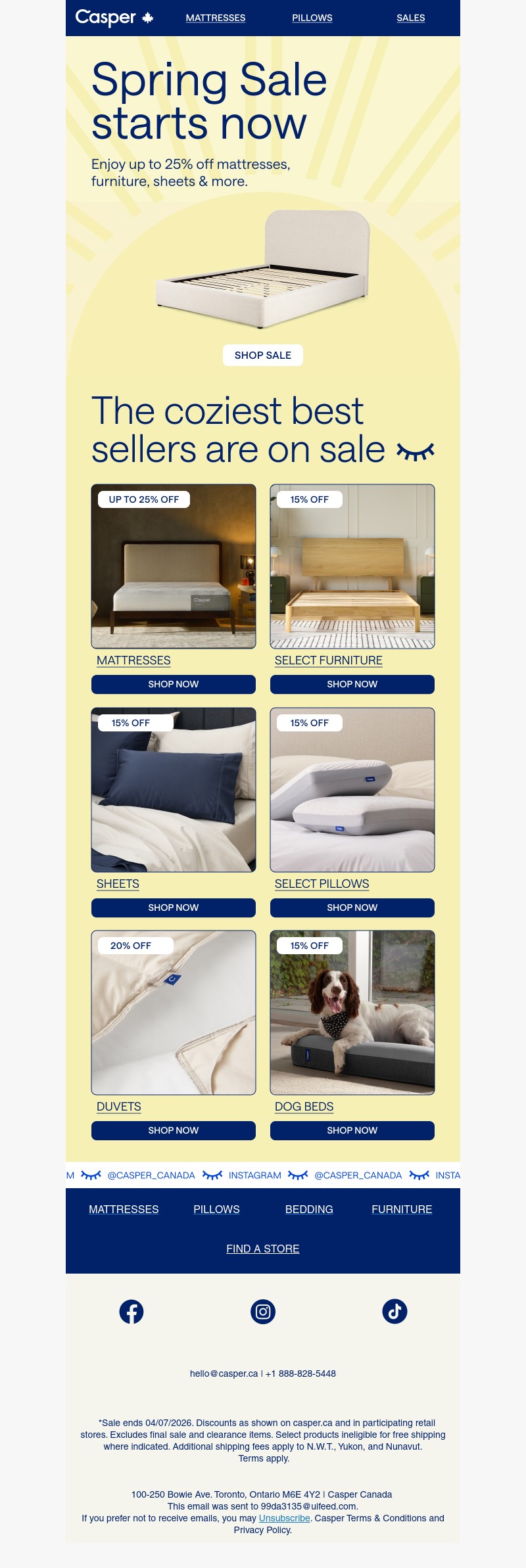The width and height of the screenshot is (526, 1568).
Task: Open the BEDDING link in the footer
Action: (x=309, y=1209)
